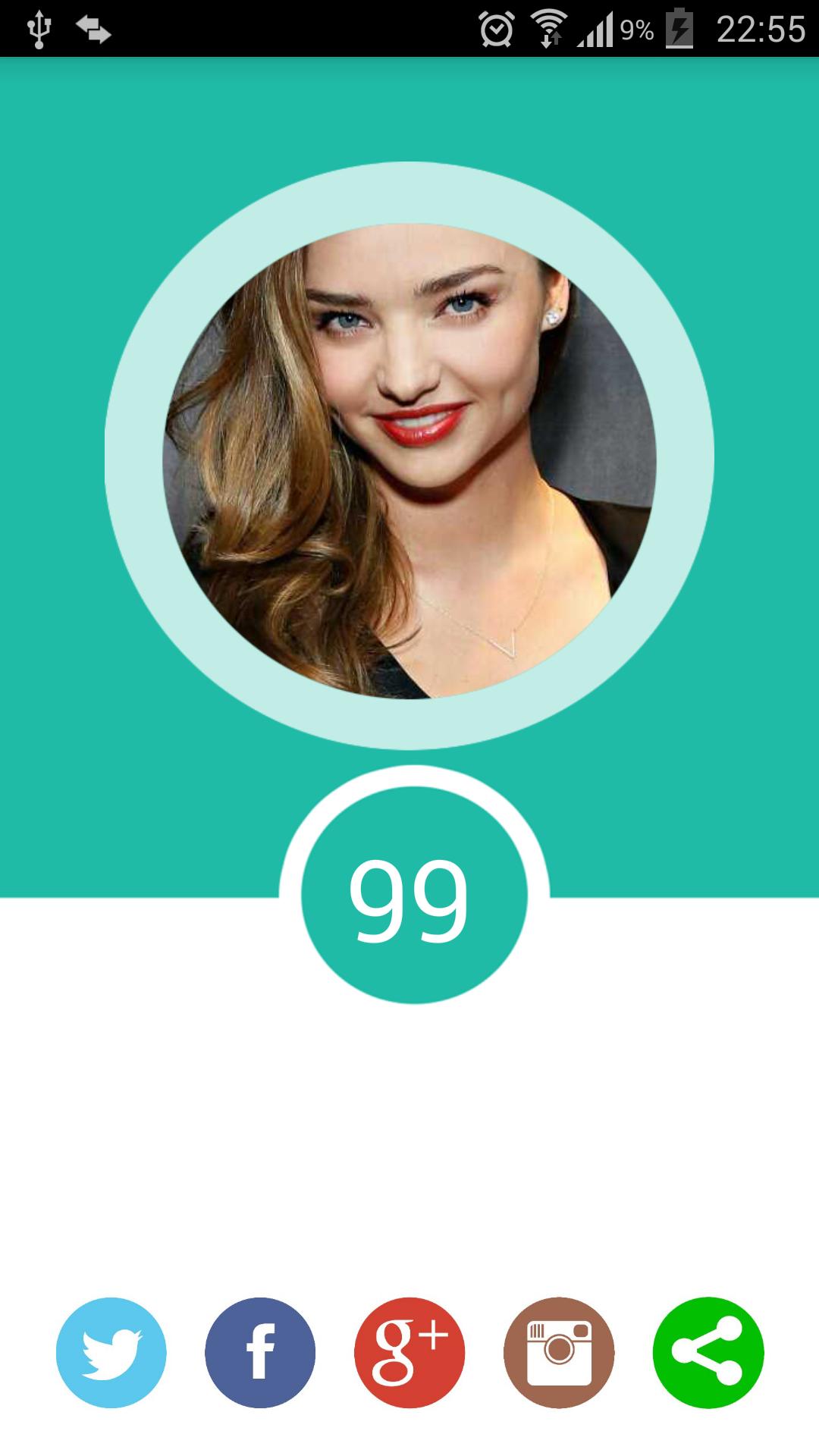The height and width of the screenshot is (1456, 819).
Task: Post the result on Google Plus
Action: 409,1353
